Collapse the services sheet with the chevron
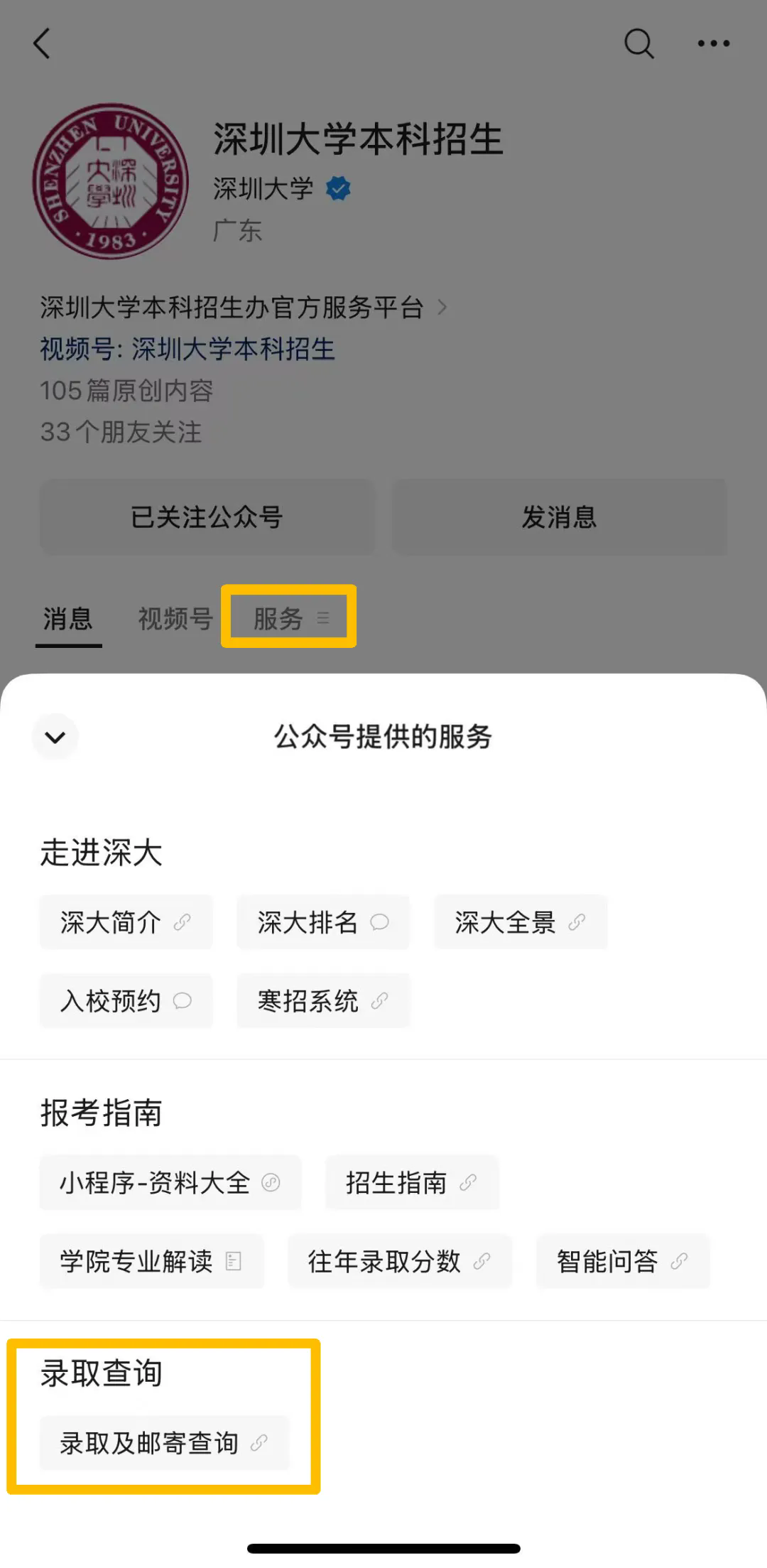767x1568 pixels. tap(55, 737)
